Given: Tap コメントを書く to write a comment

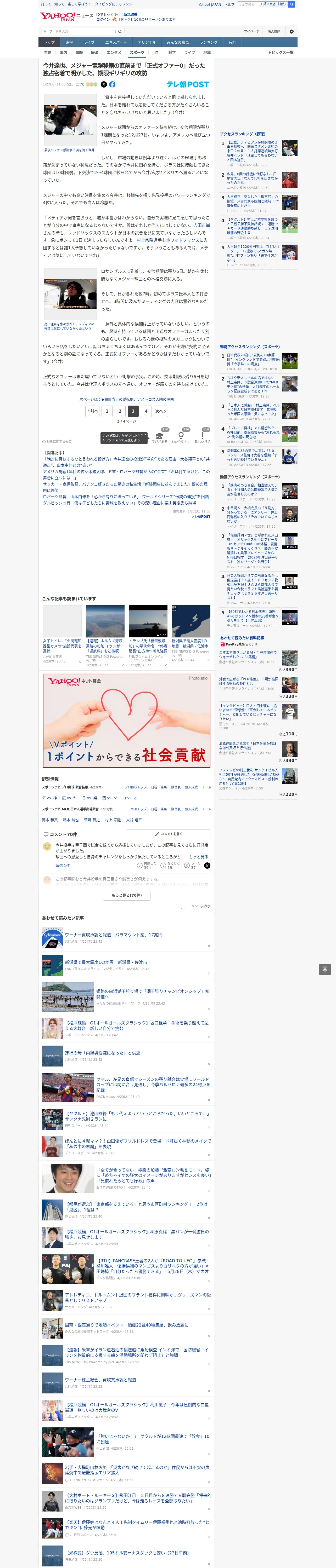Looking at the screenshot, I should (169, 834).
